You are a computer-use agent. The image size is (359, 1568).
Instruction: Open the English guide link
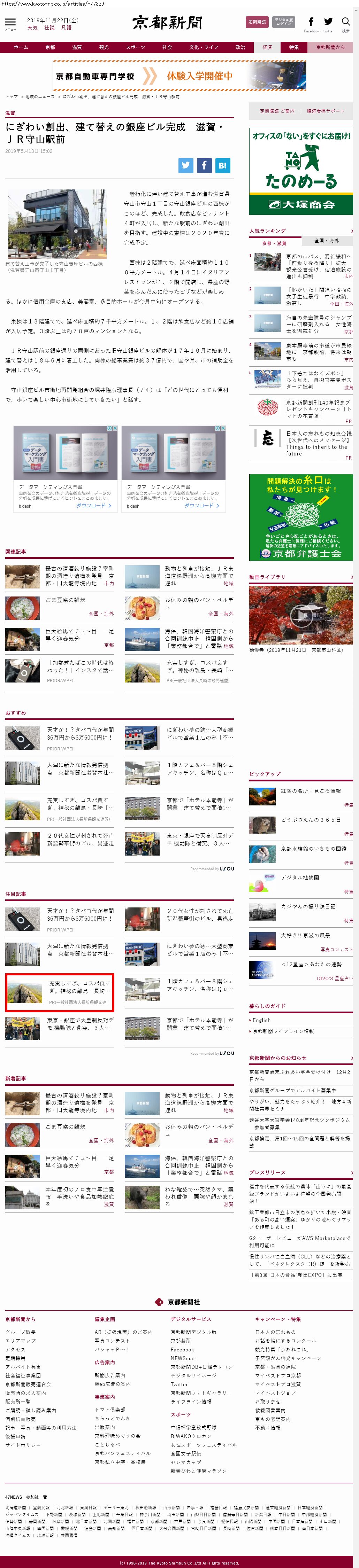(262, 1020)
